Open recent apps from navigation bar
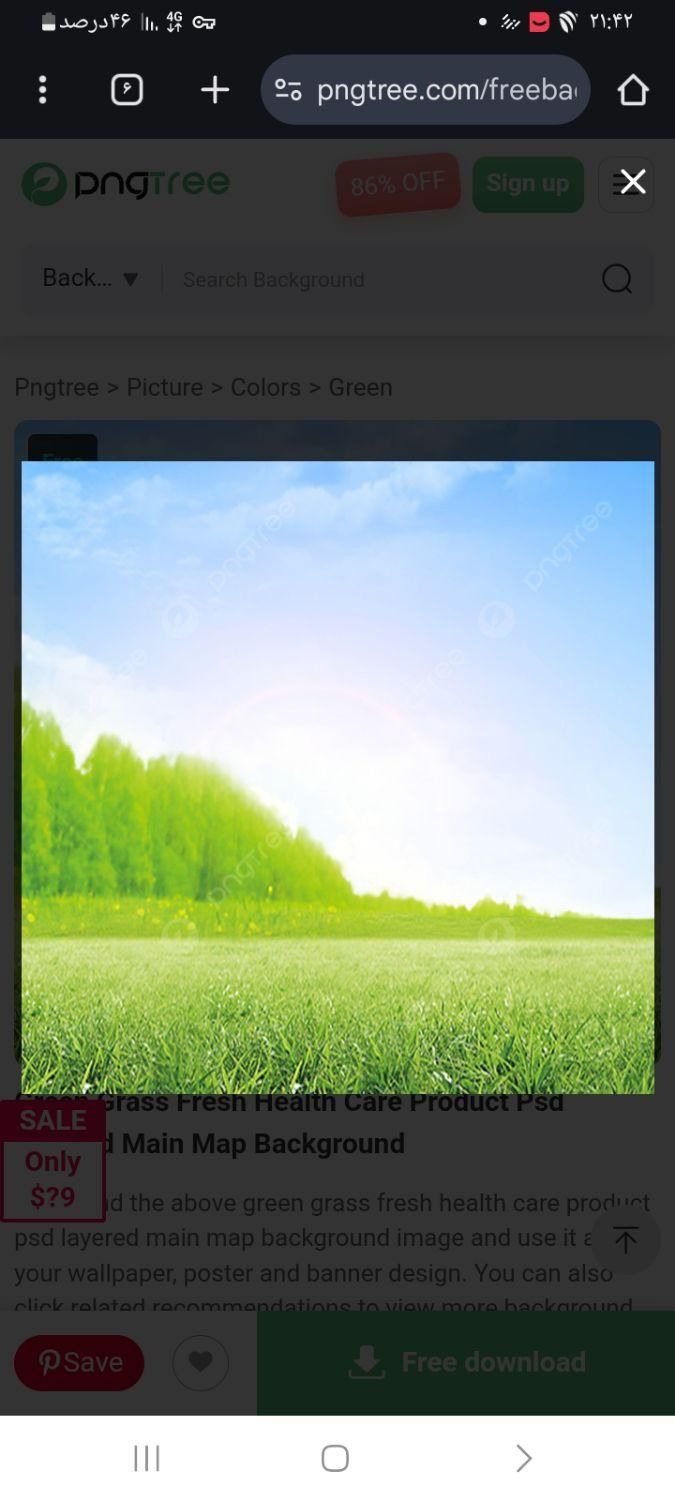The height and width of the screenshot is (1500, 675). 147,1458
